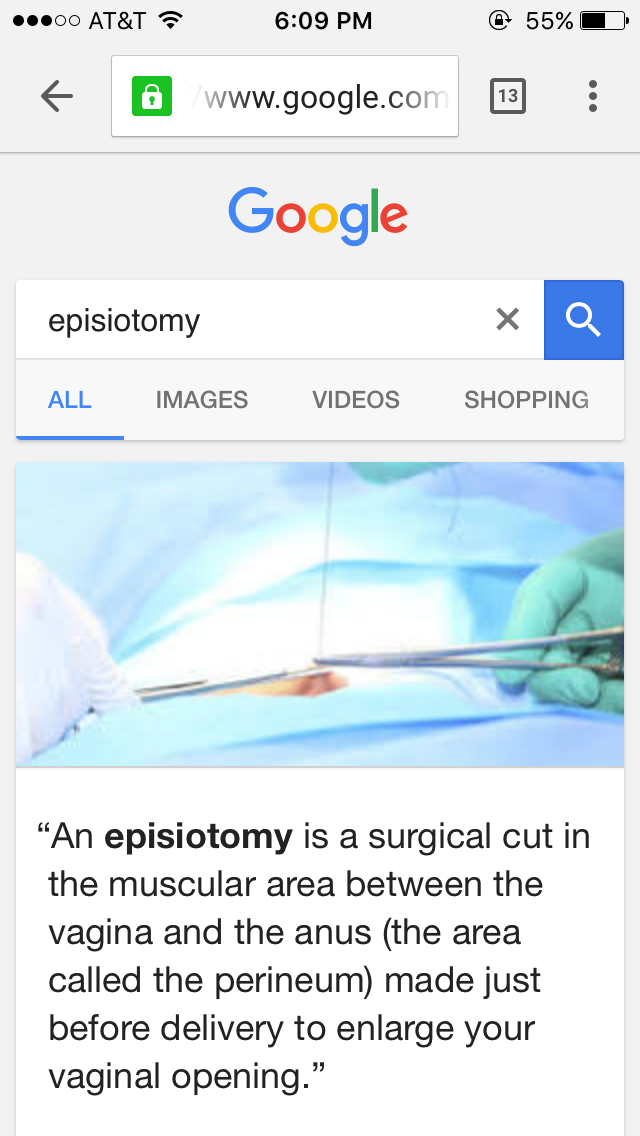Run the search with the magnifier button
Screen dimensions: 640x1136
(x=583, y=320)
